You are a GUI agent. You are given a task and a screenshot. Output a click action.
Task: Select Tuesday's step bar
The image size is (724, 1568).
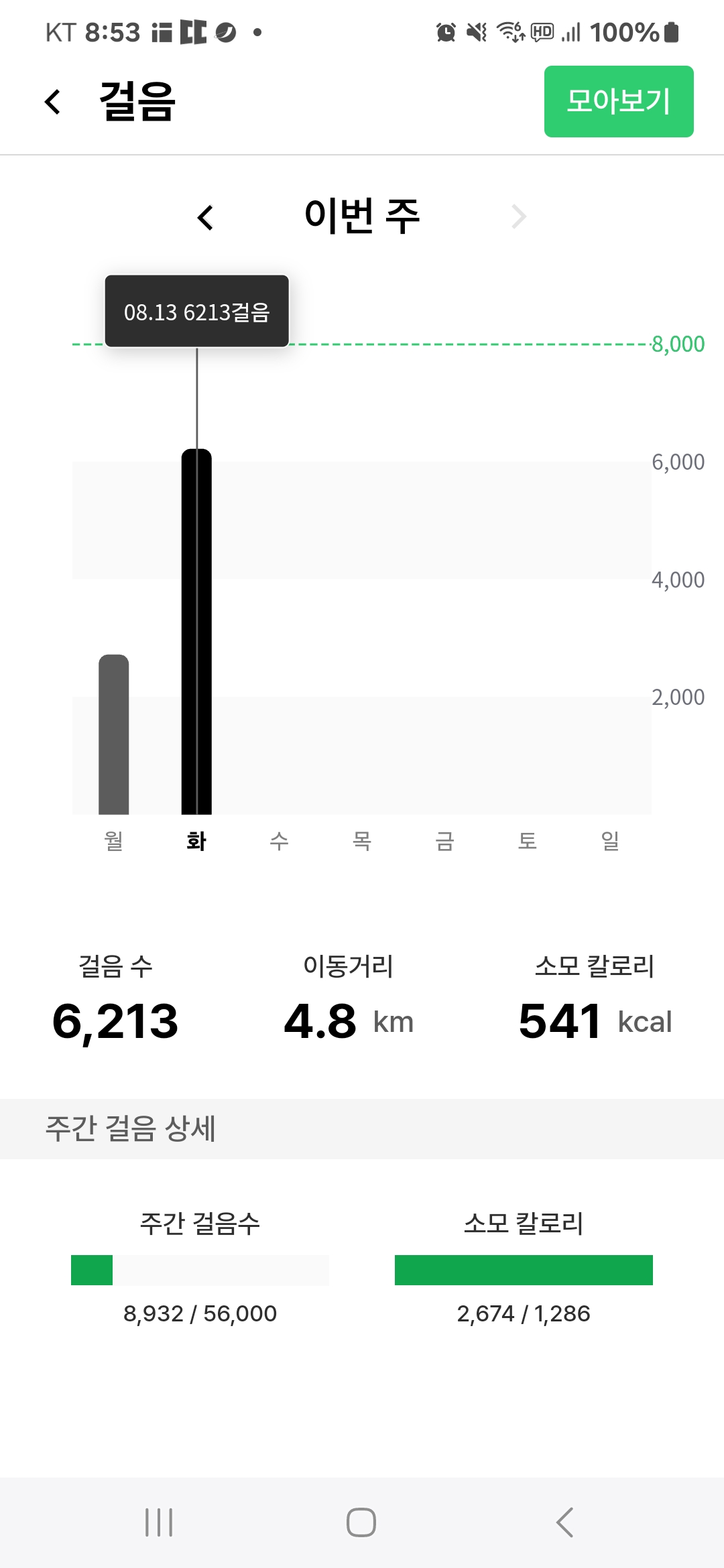(x=196, y=631)
